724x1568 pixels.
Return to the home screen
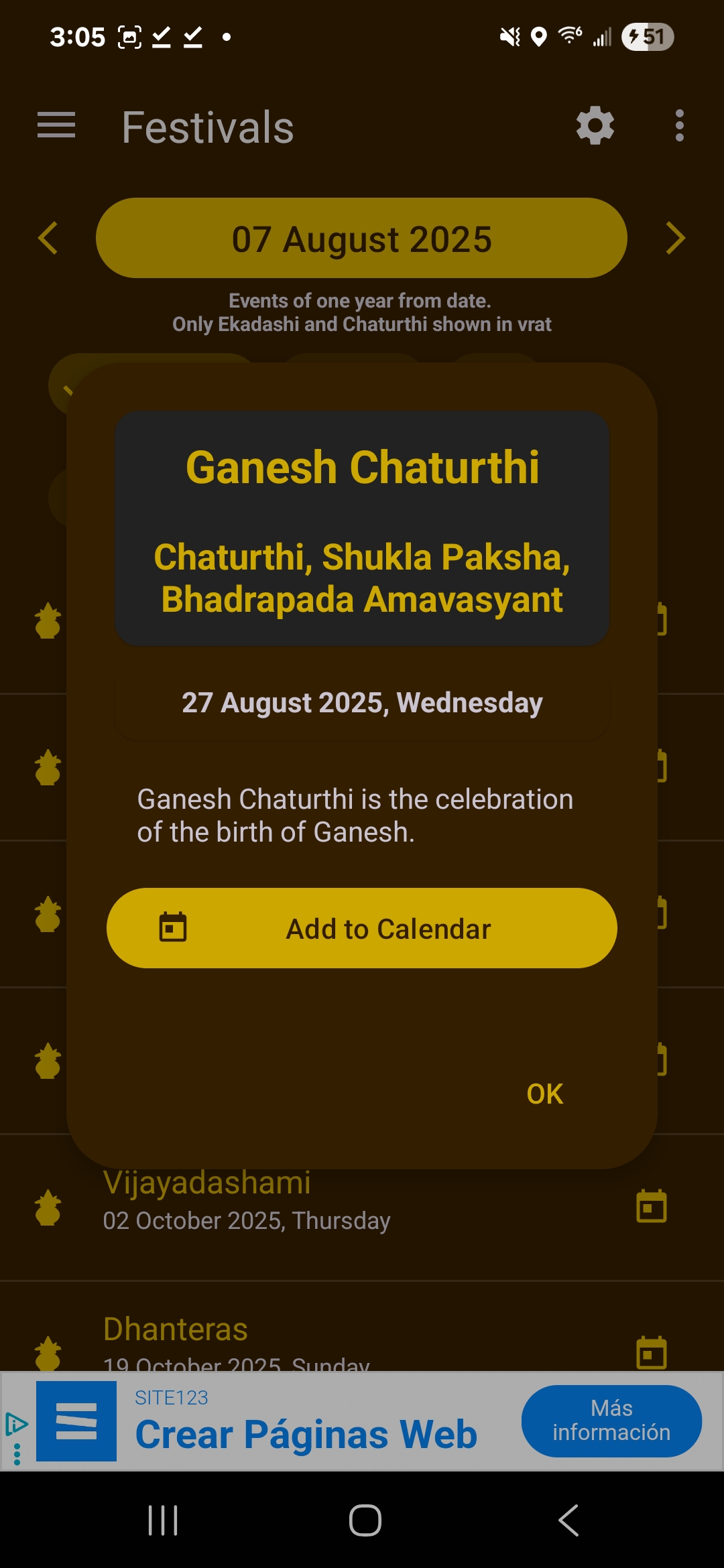click(x=365, y=1520)
